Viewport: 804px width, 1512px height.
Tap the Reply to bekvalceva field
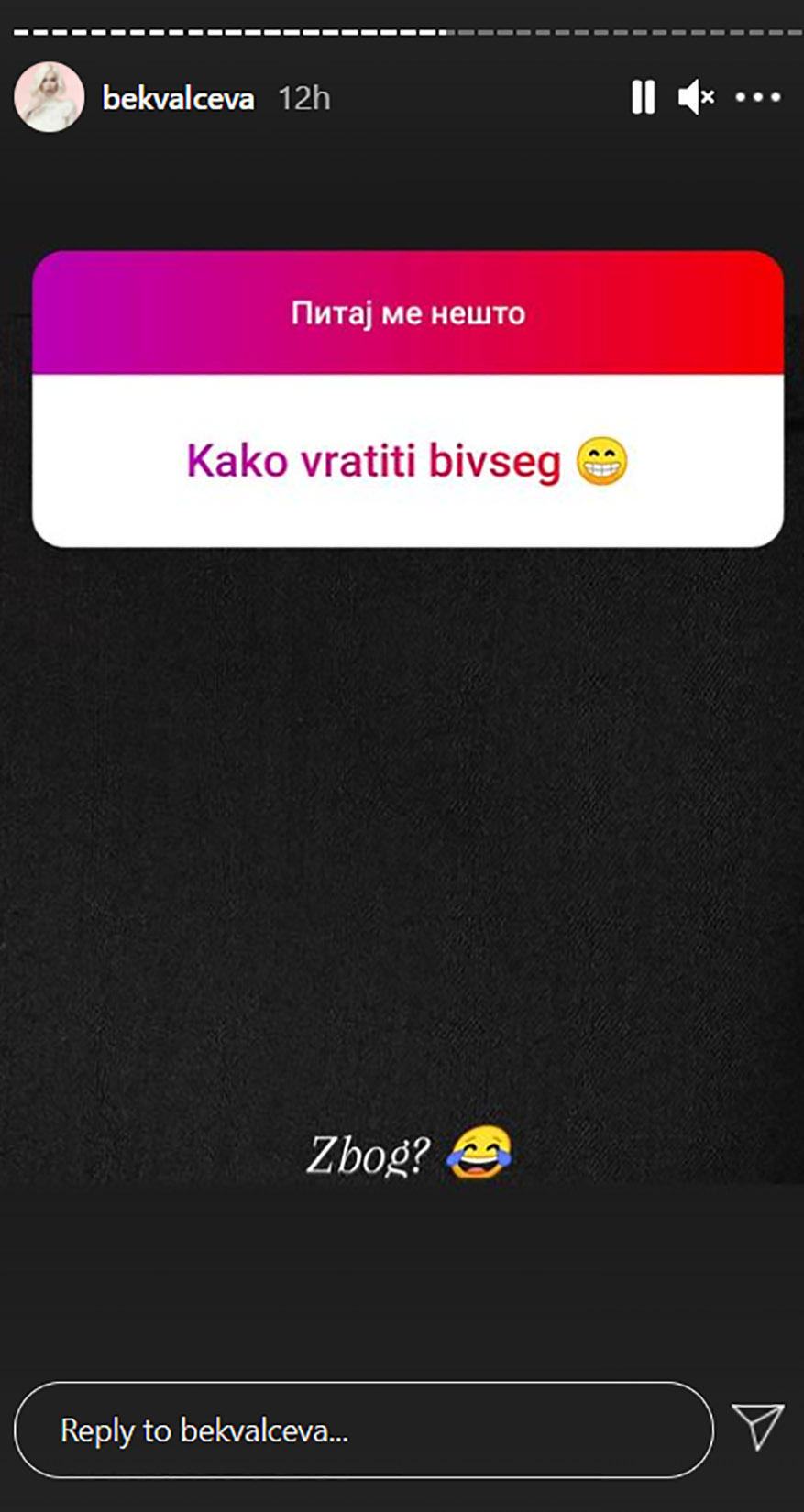[363, 1430]
